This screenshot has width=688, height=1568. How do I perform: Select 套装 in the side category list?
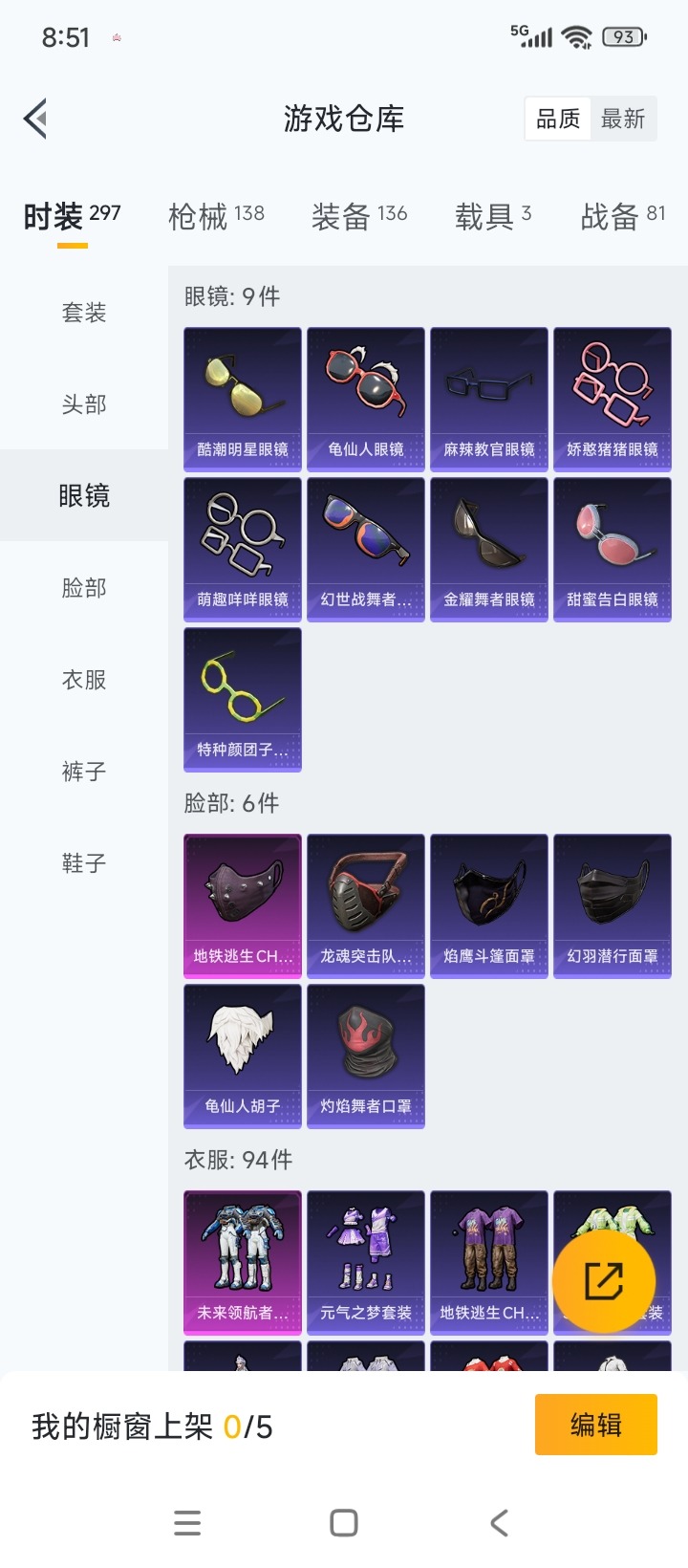pyautogui.click(x=84, y=313)
